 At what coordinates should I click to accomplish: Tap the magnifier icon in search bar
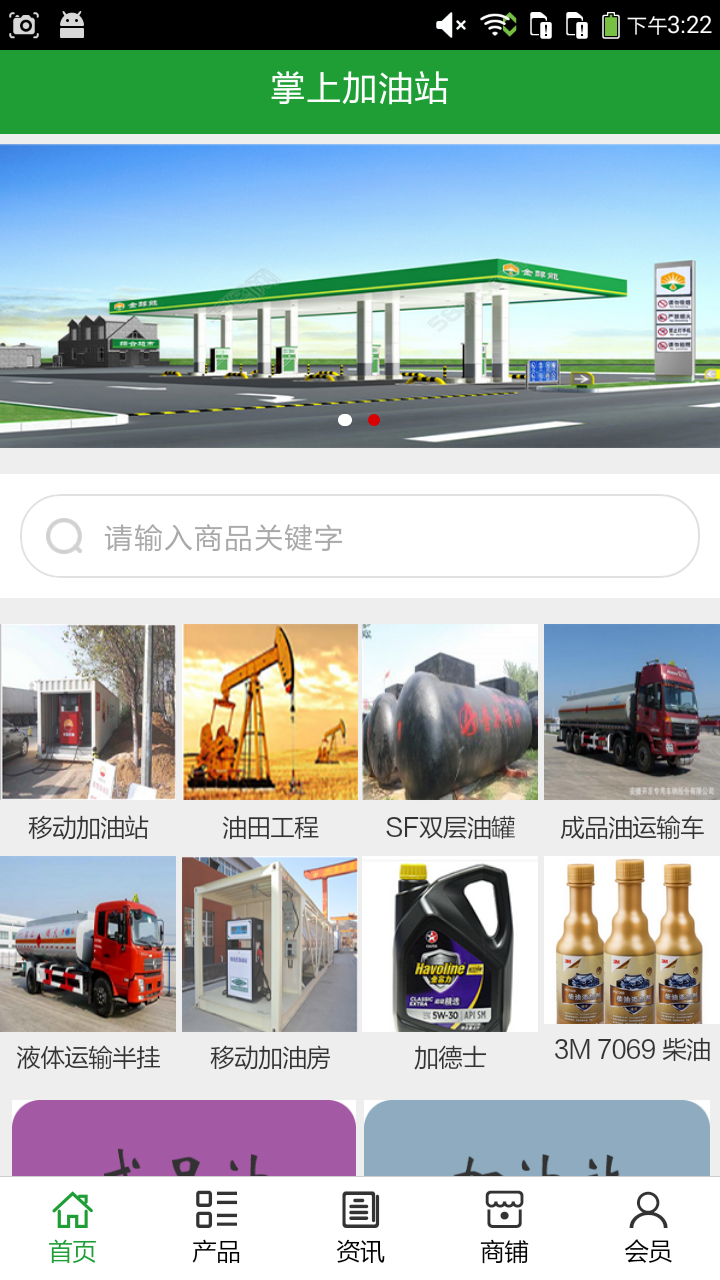[64, 536]
